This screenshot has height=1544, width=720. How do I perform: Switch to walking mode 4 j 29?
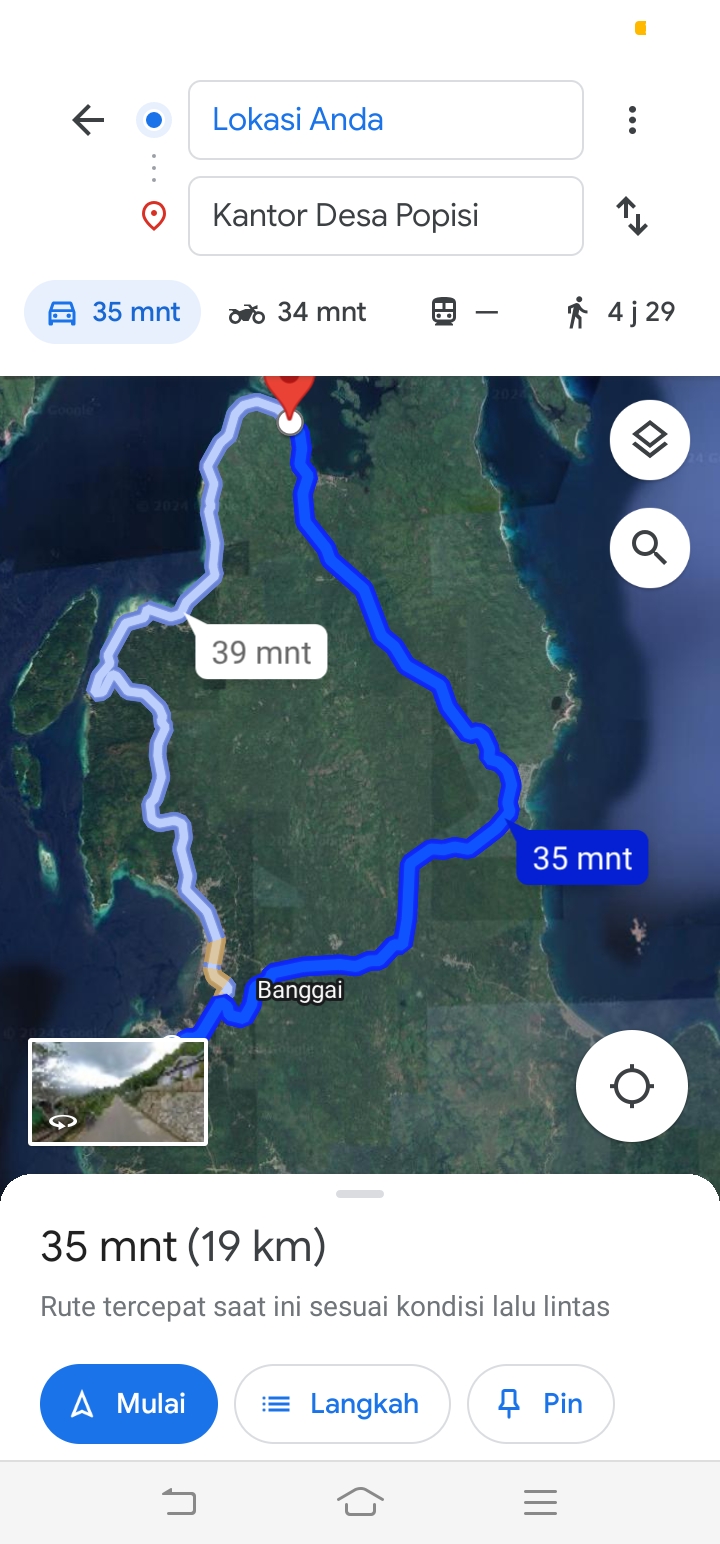tap(620, 312)
